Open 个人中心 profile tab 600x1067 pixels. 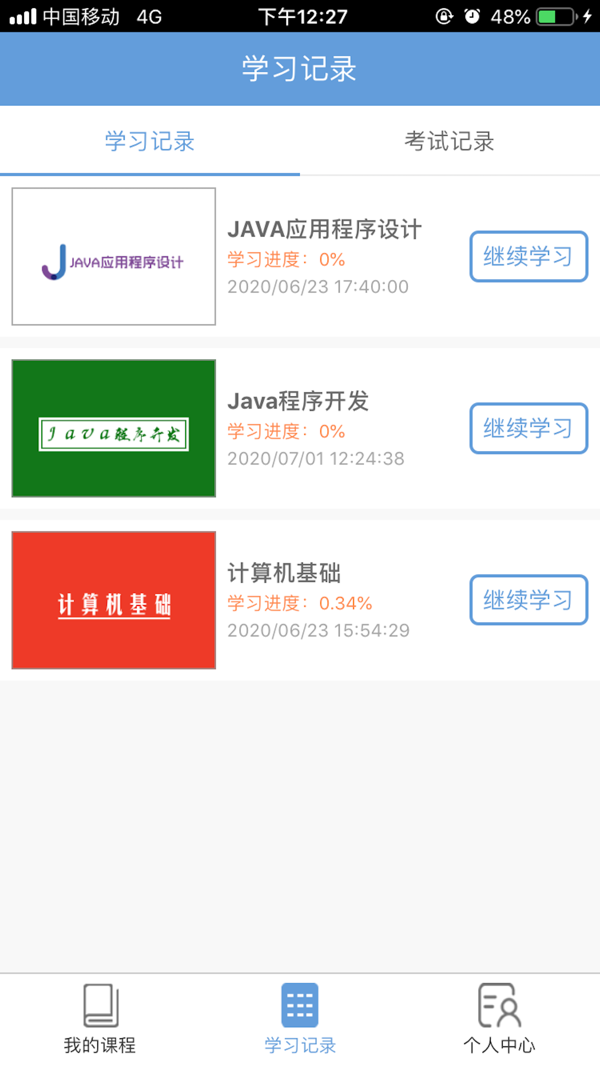pos(499,1018)
